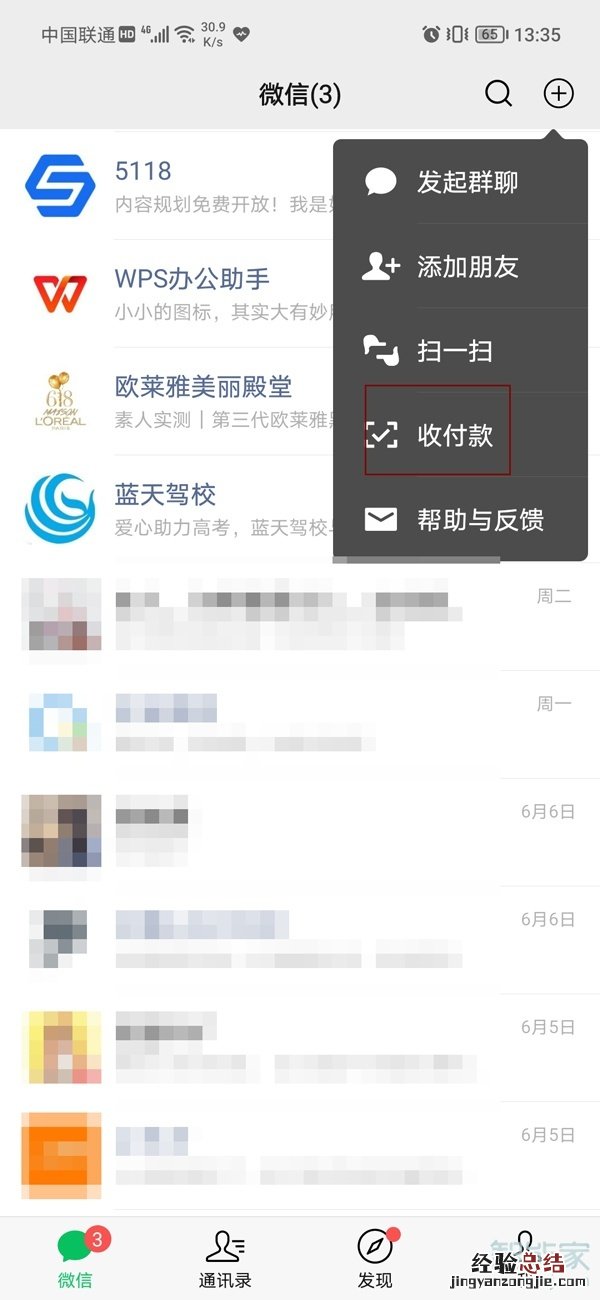Screen dimensions: 600x1300
Task: Select 帮助与反馈 menu item
Action: [x=470, y=520]
